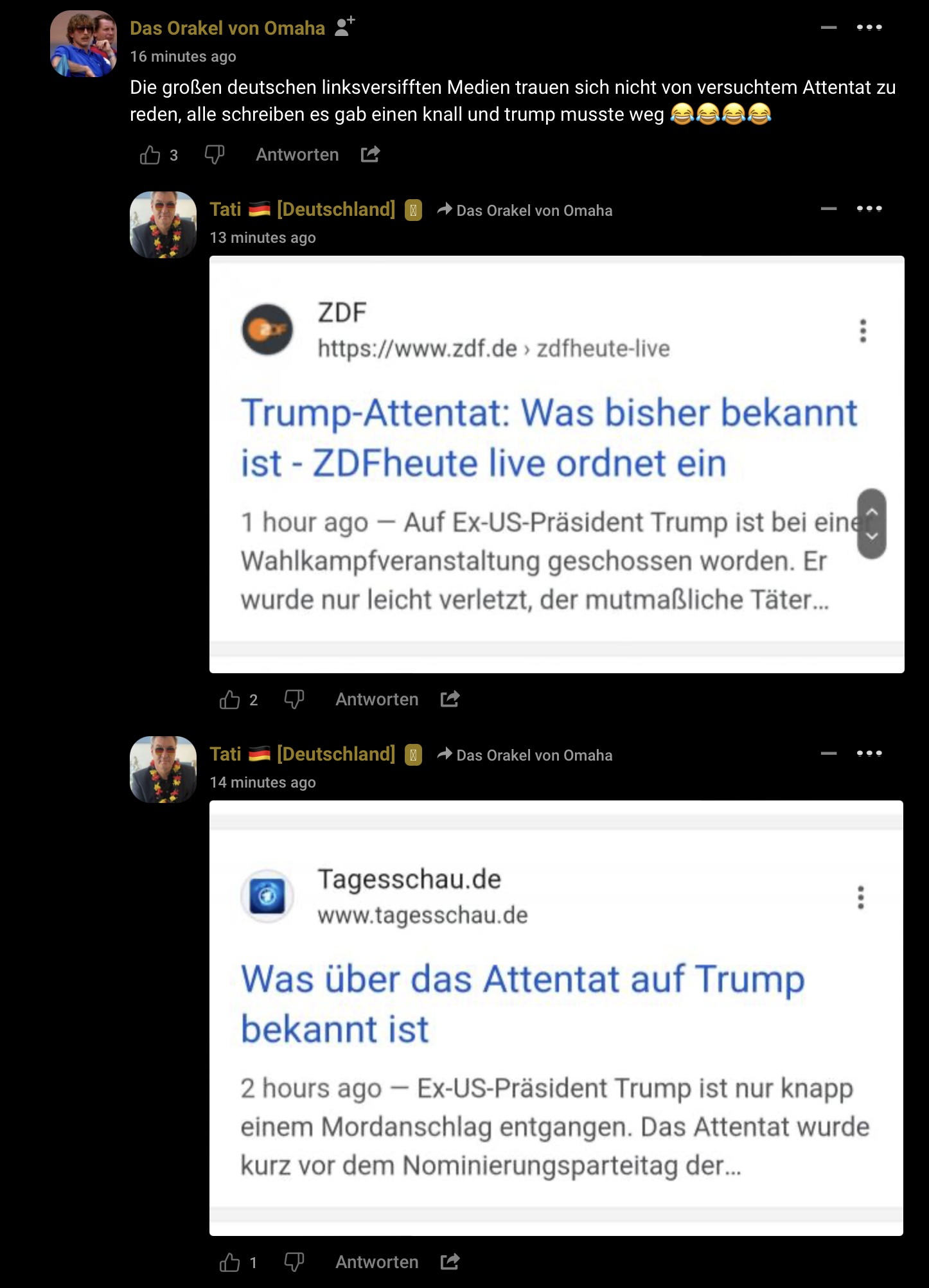
Task: Collapse Tati's Tagesschau reply
Action: (x=829, y=753)
